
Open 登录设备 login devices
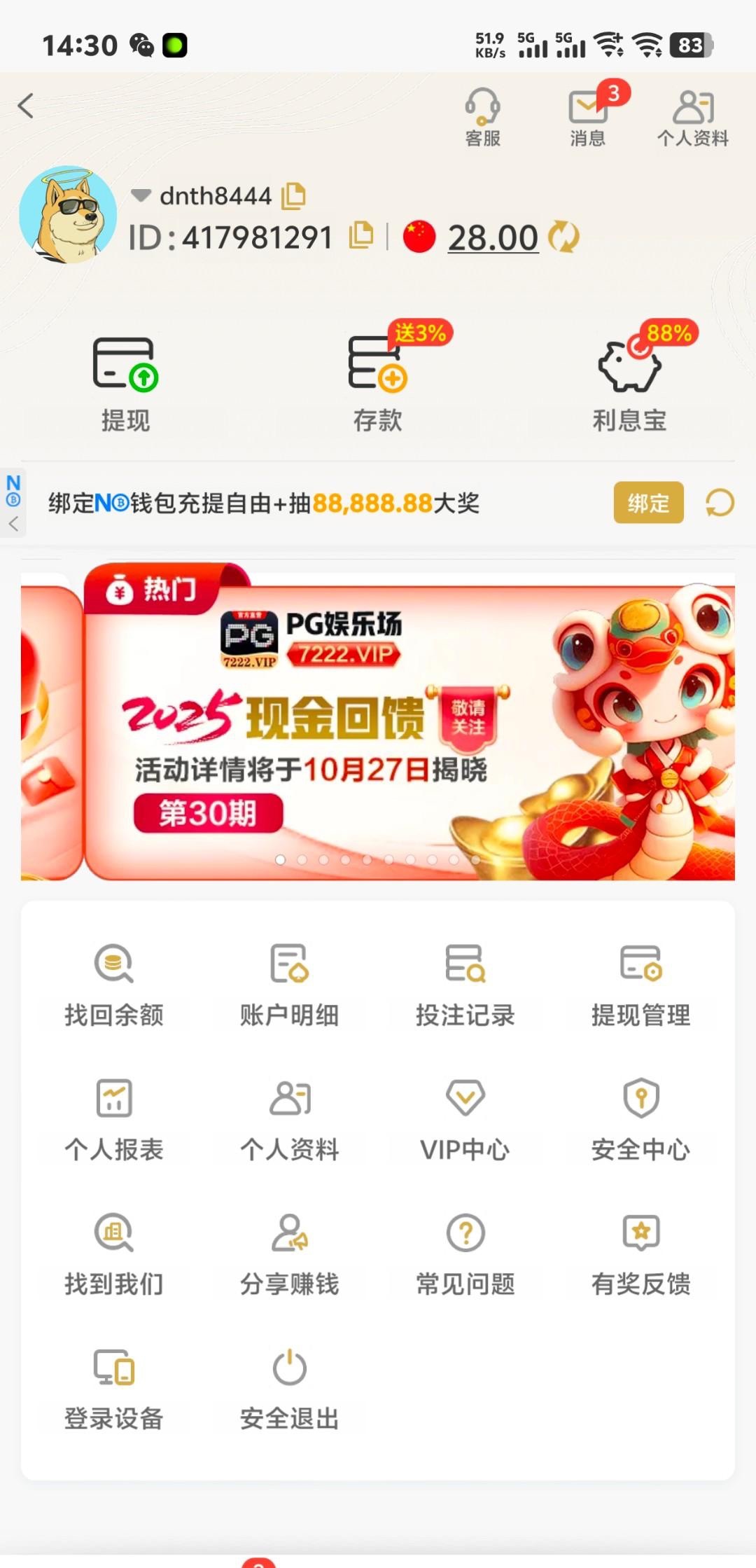click(114, 1388)
